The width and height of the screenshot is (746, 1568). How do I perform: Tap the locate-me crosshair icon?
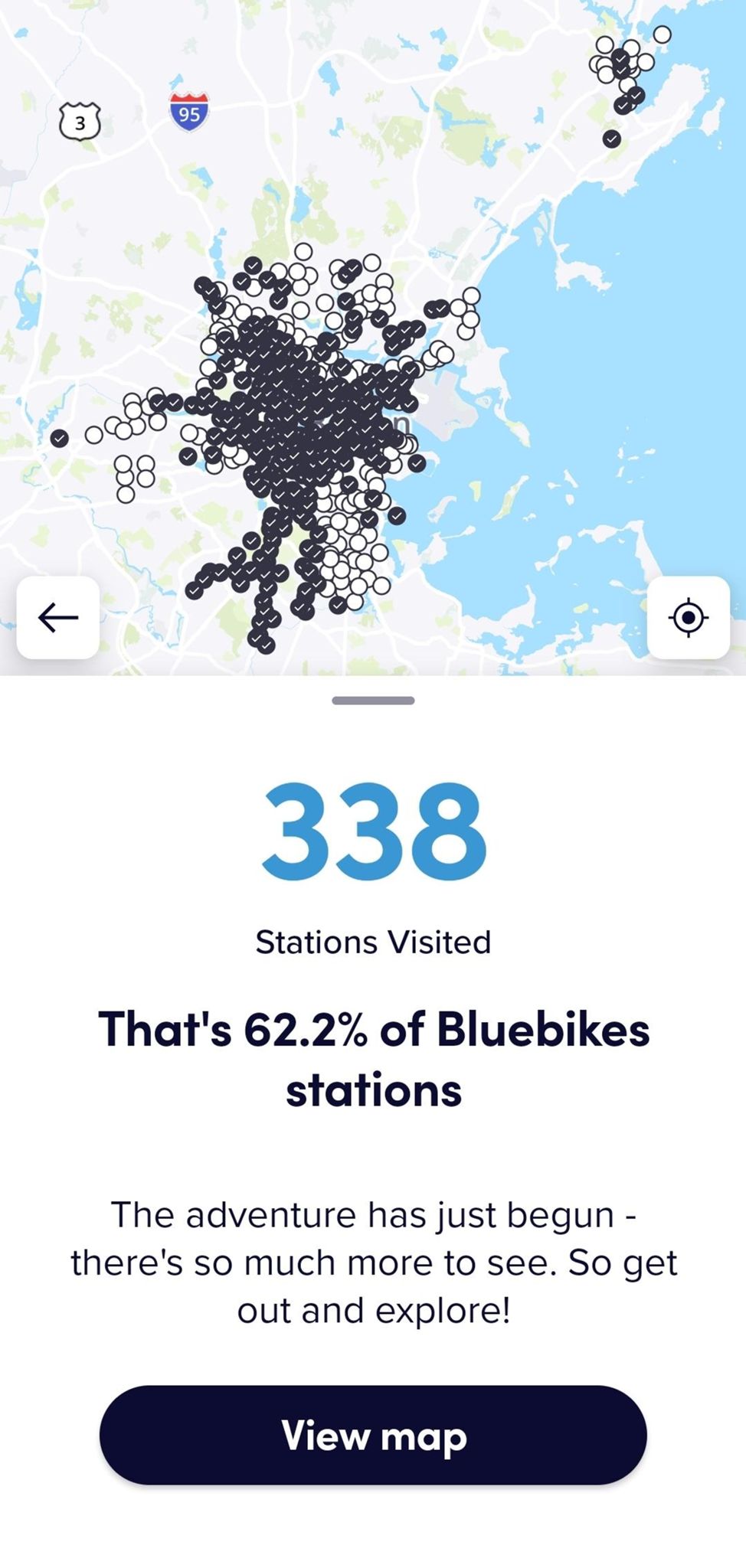click(689, 618)
